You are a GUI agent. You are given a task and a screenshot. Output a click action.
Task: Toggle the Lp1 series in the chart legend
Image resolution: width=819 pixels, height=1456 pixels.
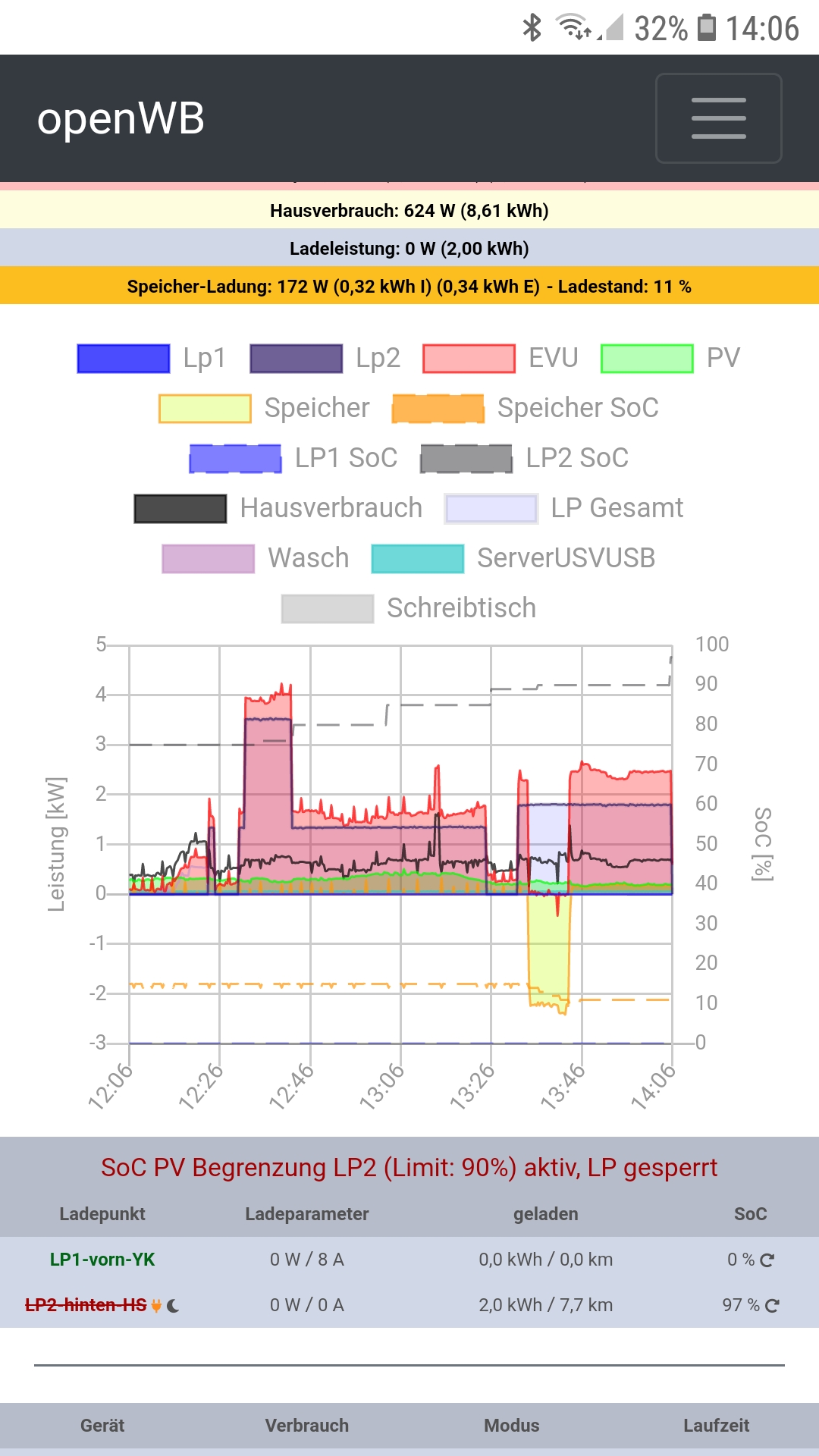[x=152, y=358]
